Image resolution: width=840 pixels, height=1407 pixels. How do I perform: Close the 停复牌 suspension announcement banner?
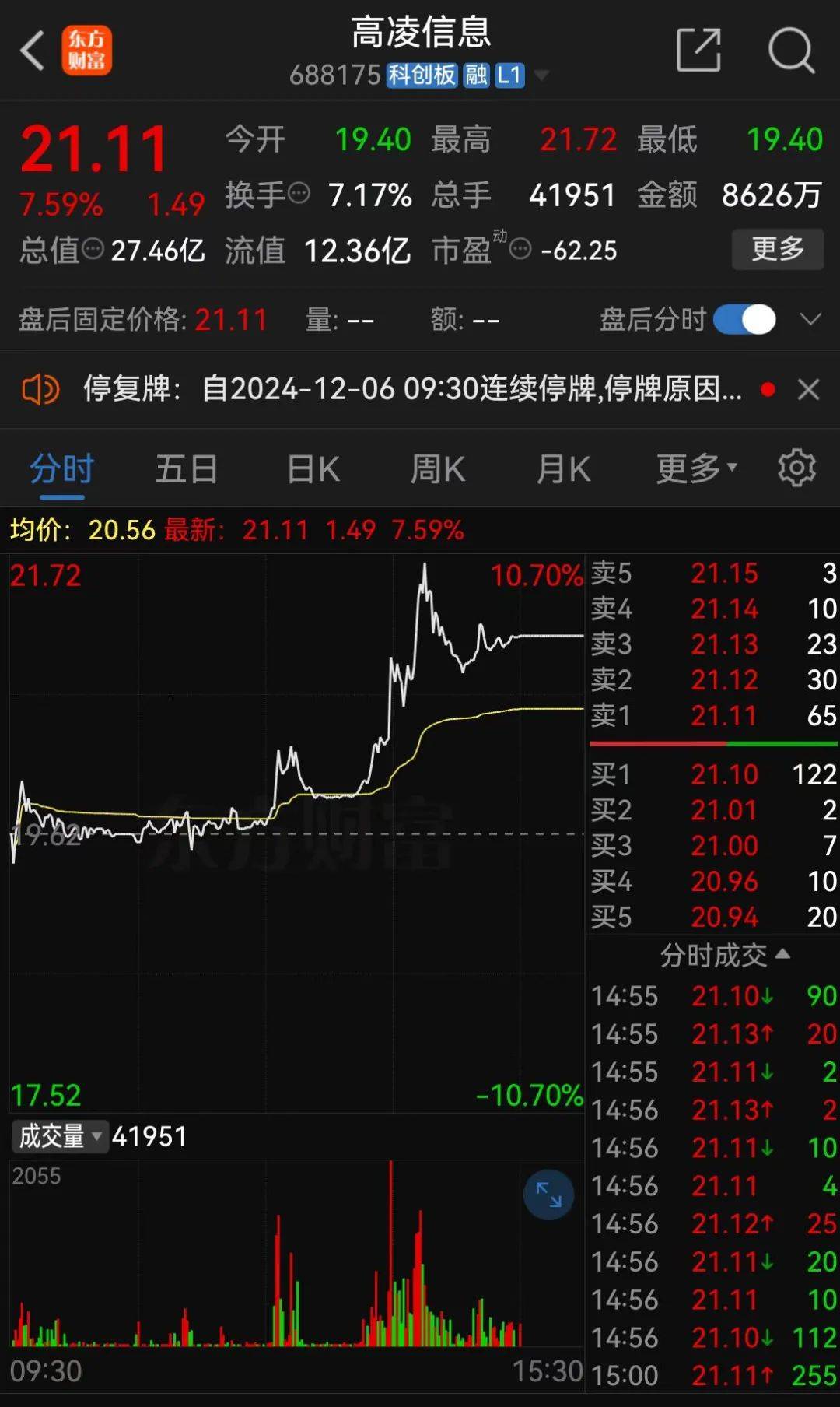[x=808, y=388]
